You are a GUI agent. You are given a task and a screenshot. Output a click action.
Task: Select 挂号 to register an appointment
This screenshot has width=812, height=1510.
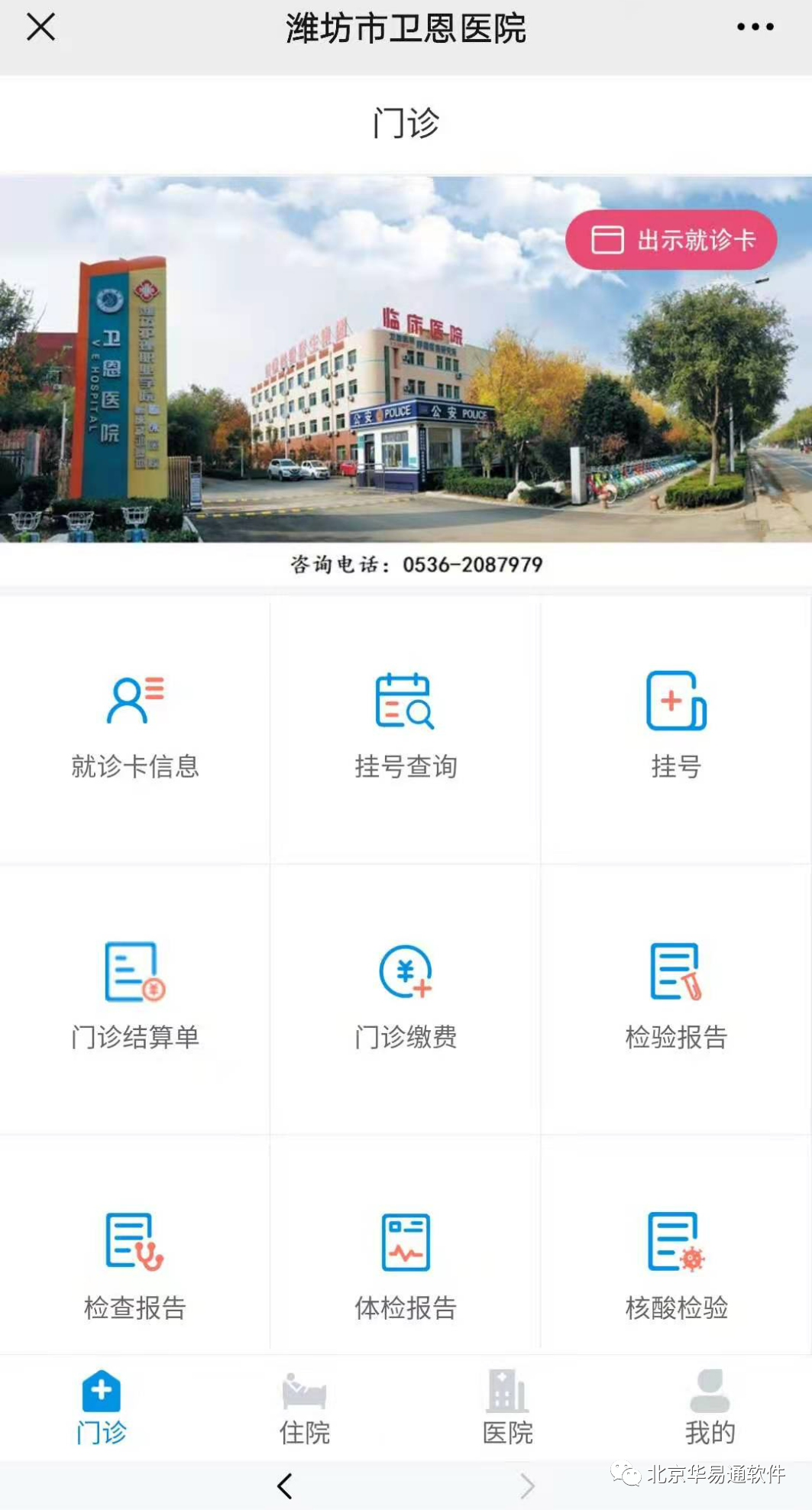[676, 727]
